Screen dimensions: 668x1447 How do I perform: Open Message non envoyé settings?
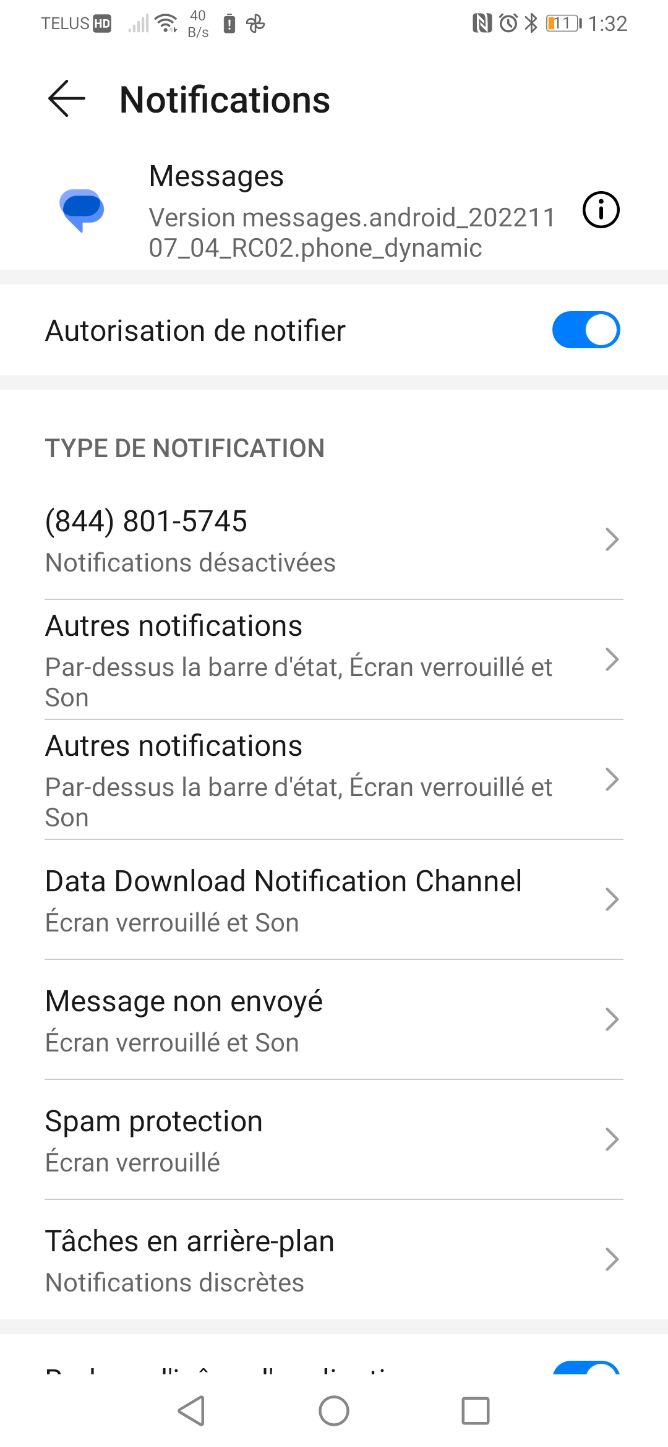pyautogui.click(x=334, y=1020)
